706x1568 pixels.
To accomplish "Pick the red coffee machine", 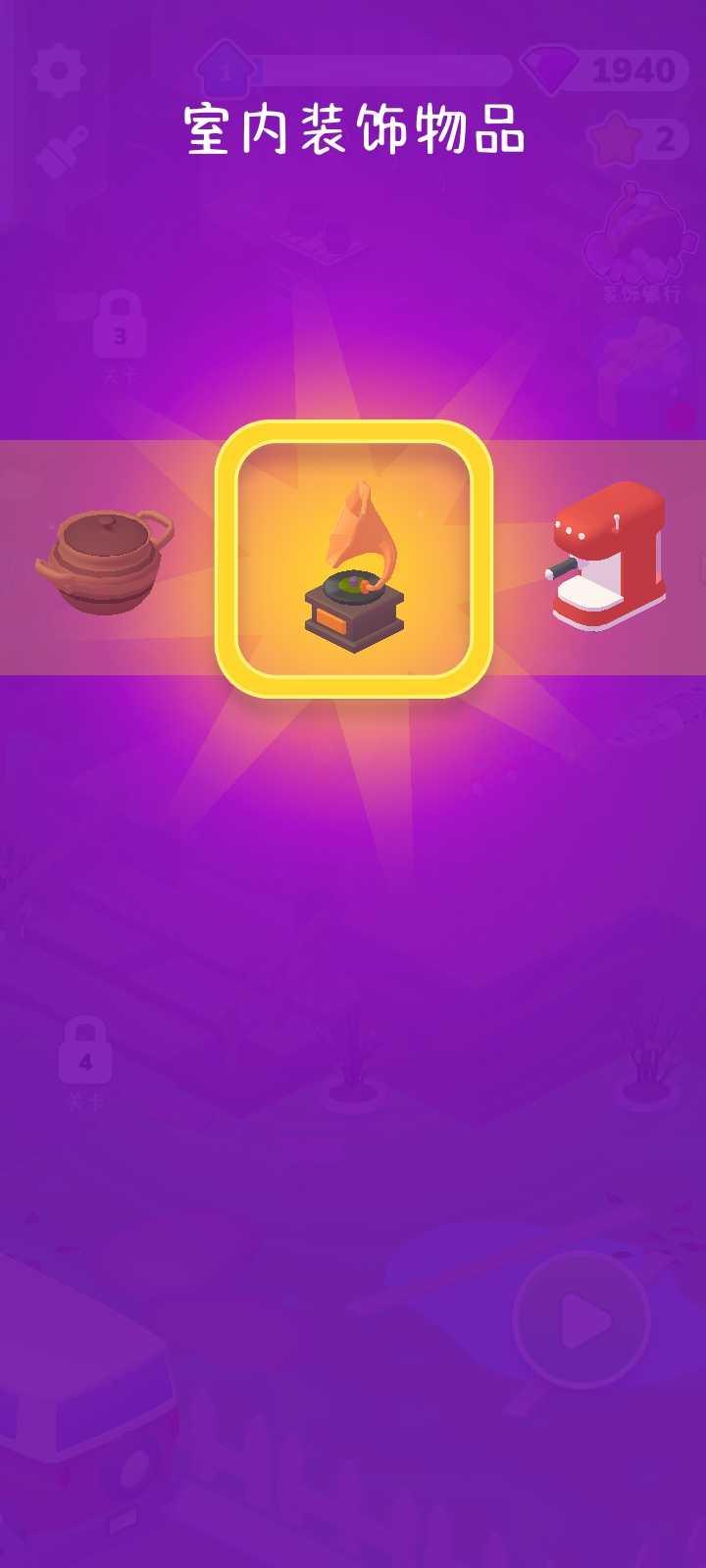I will [606, 556].
